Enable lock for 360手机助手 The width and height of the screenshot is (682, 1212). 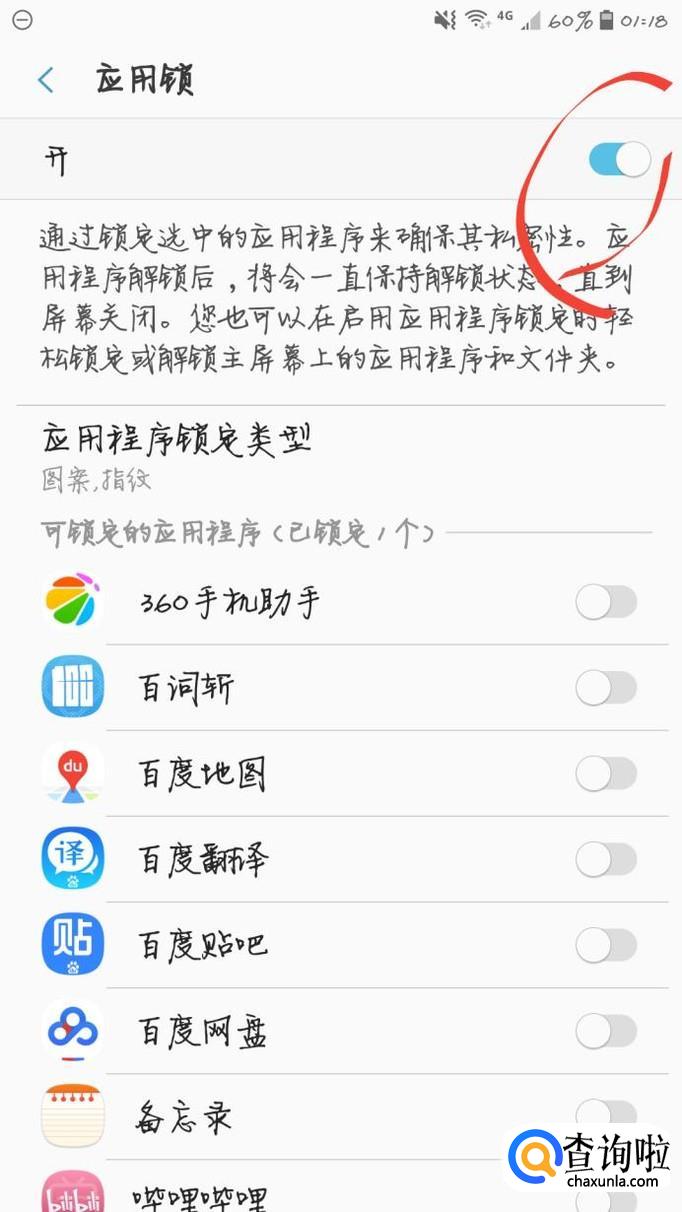coord(606,602)
